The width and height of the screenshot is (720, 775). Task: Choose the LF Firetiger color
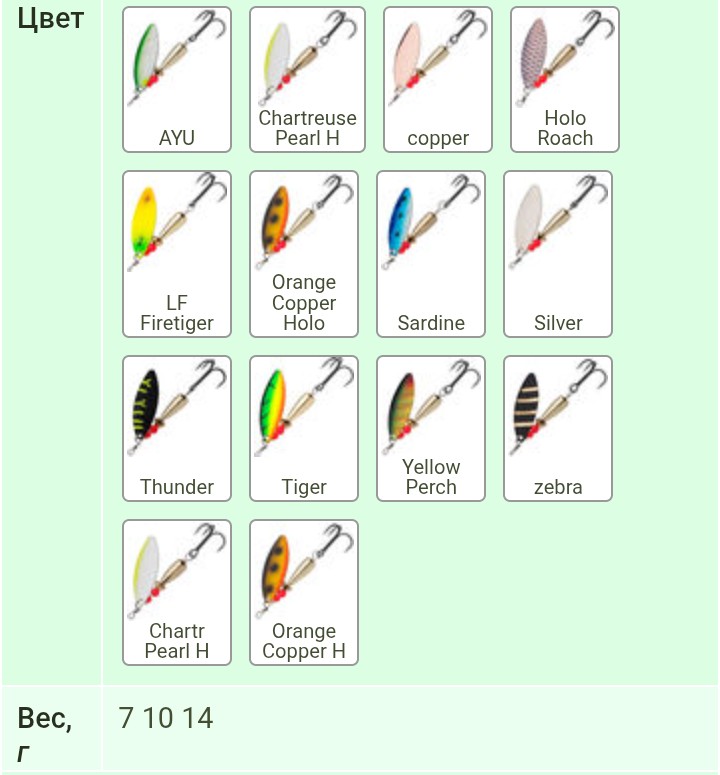point(177,254)
